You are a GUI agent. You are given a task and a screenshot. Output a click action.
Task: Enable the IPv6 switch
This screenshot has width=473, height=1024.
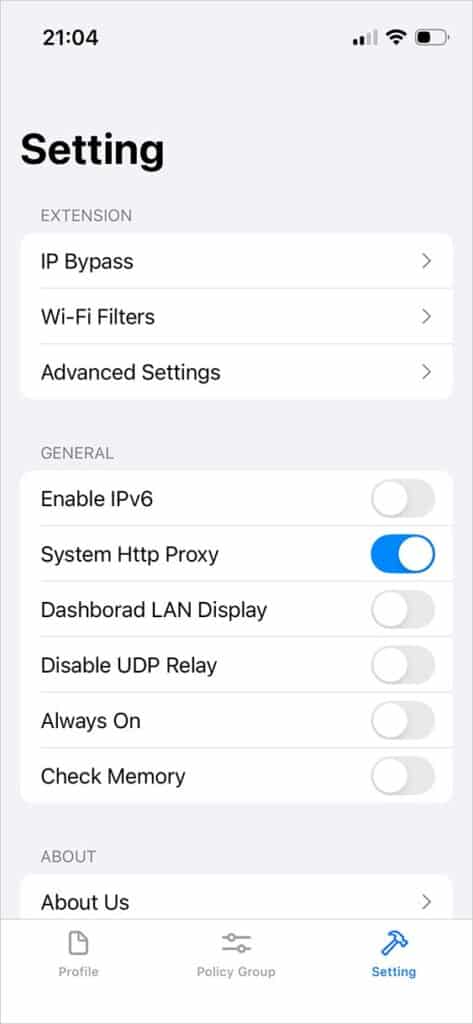point(402,499)
